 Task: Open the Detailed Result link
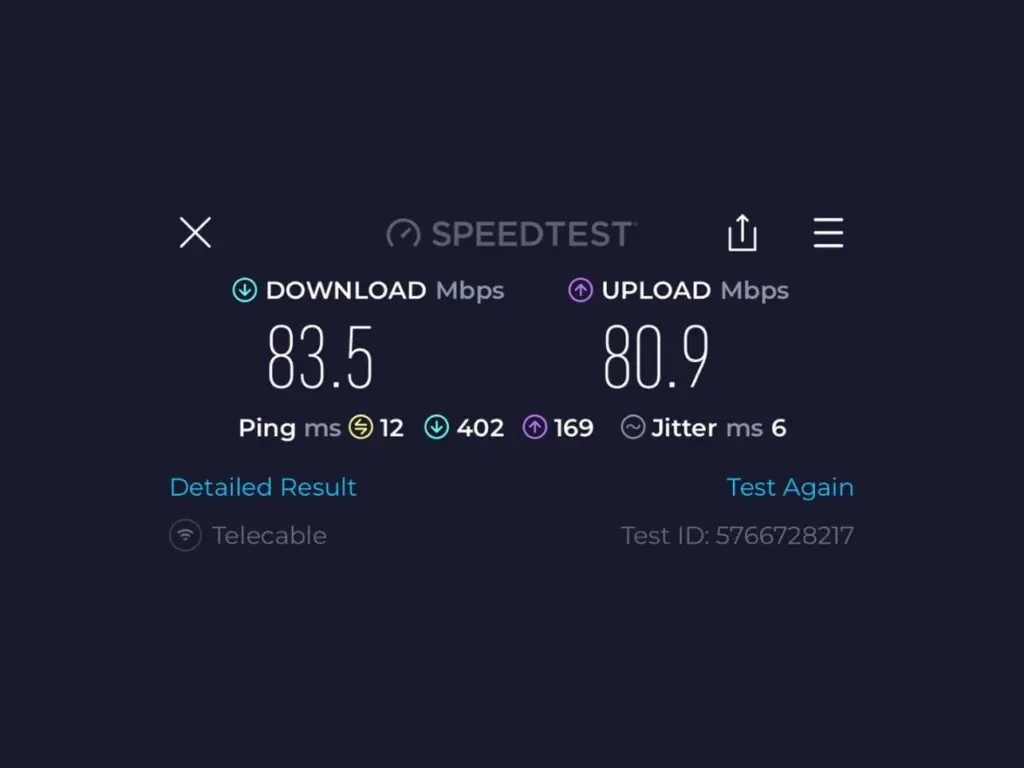(x=263, y=487)
